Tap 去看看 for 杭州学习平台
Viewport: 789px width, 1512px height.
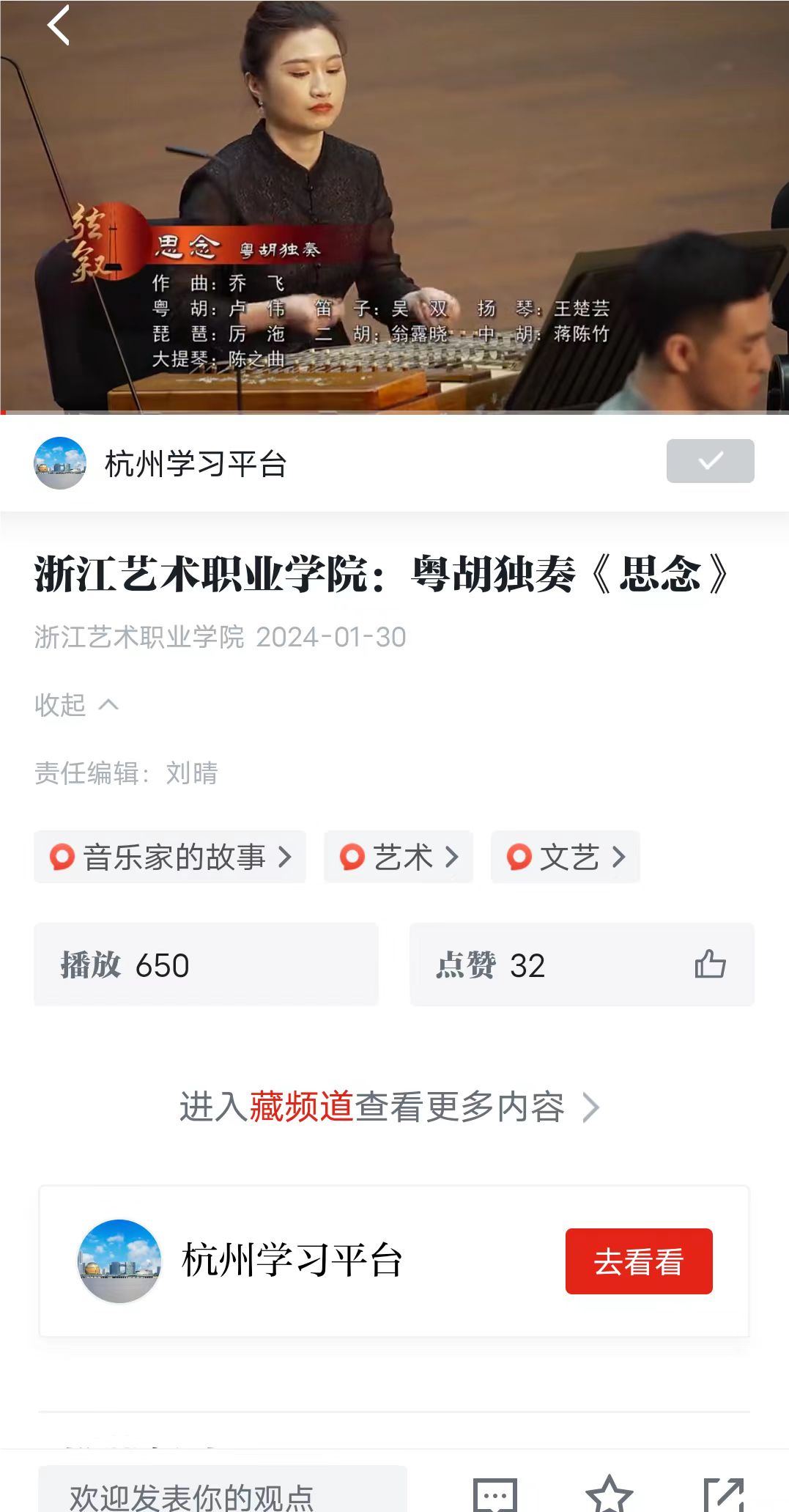(638, 1261)
